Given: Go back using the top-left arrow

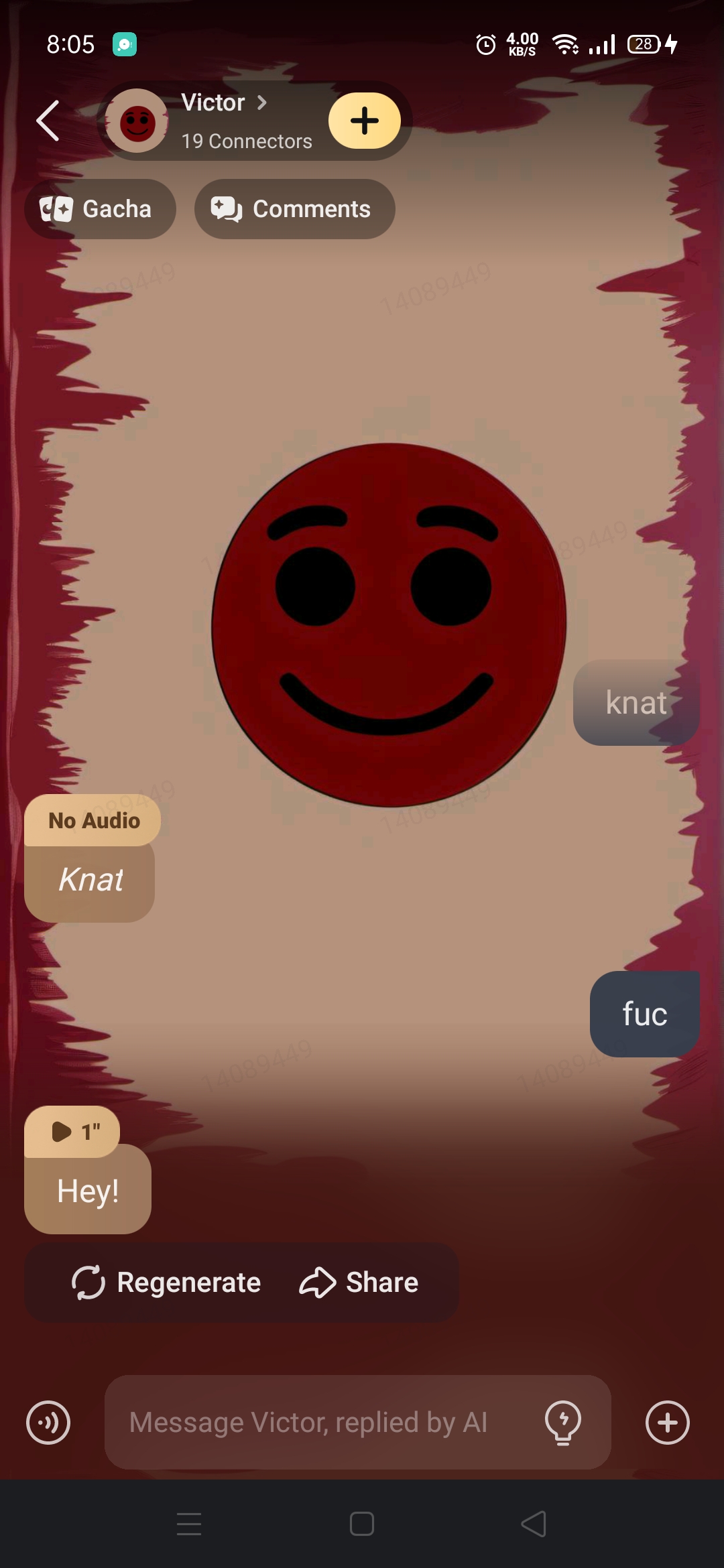Looking at the screenshot, I should click(48, 121).
